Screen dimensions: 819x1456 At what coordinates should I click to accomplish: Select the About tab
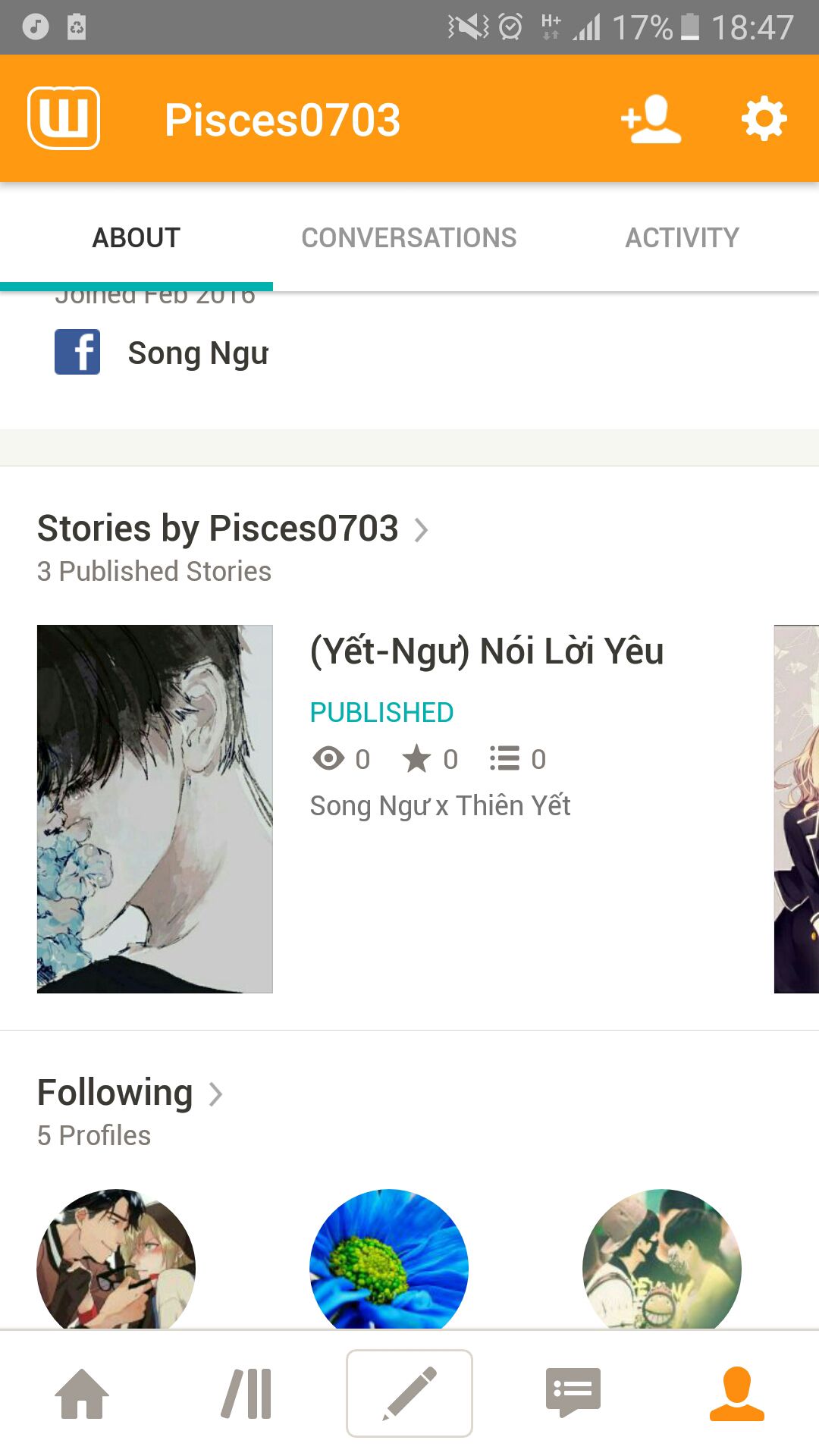136,237
